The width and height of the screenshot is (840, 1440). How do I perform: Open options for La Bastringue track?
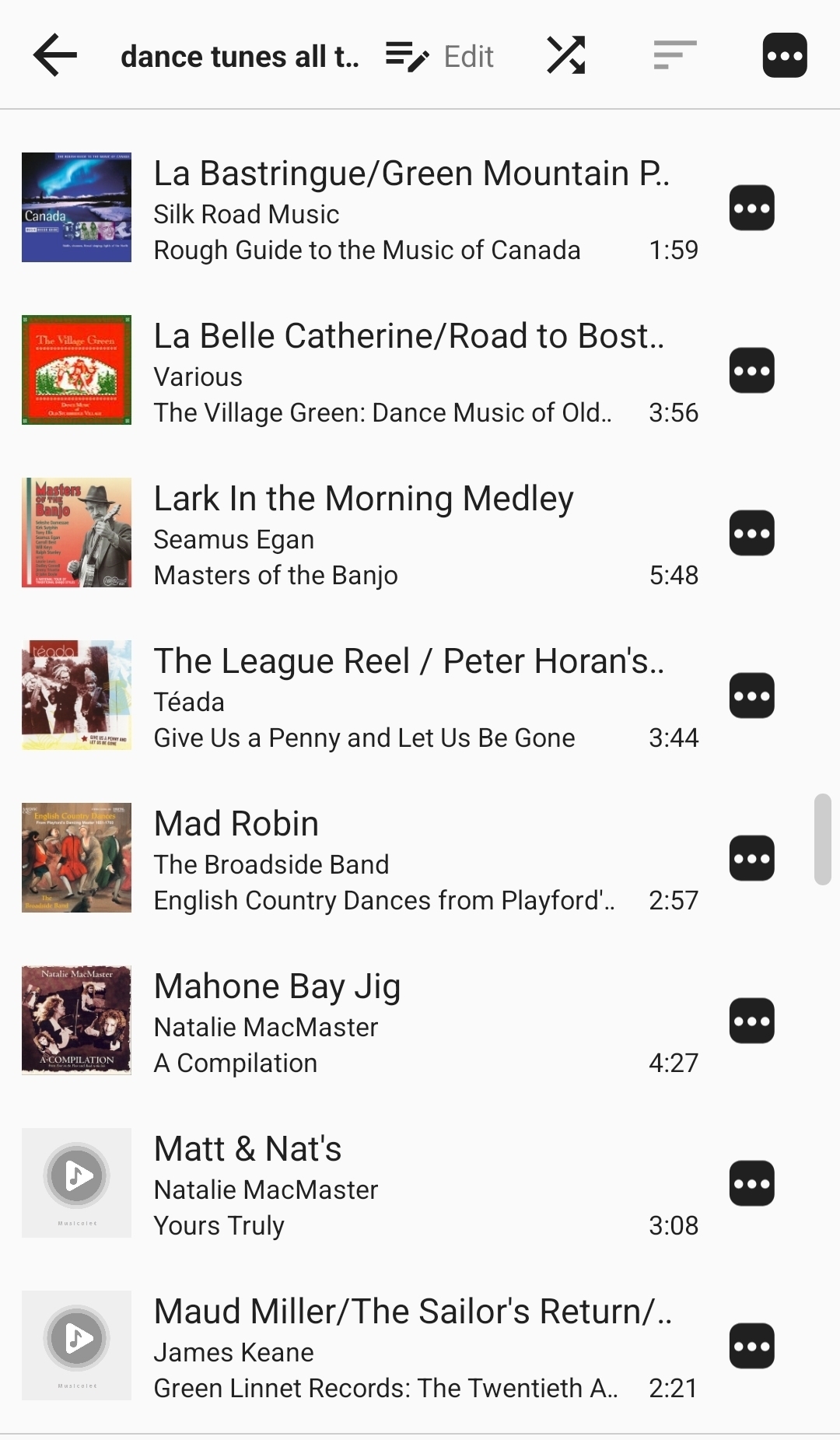click(751, 208)
